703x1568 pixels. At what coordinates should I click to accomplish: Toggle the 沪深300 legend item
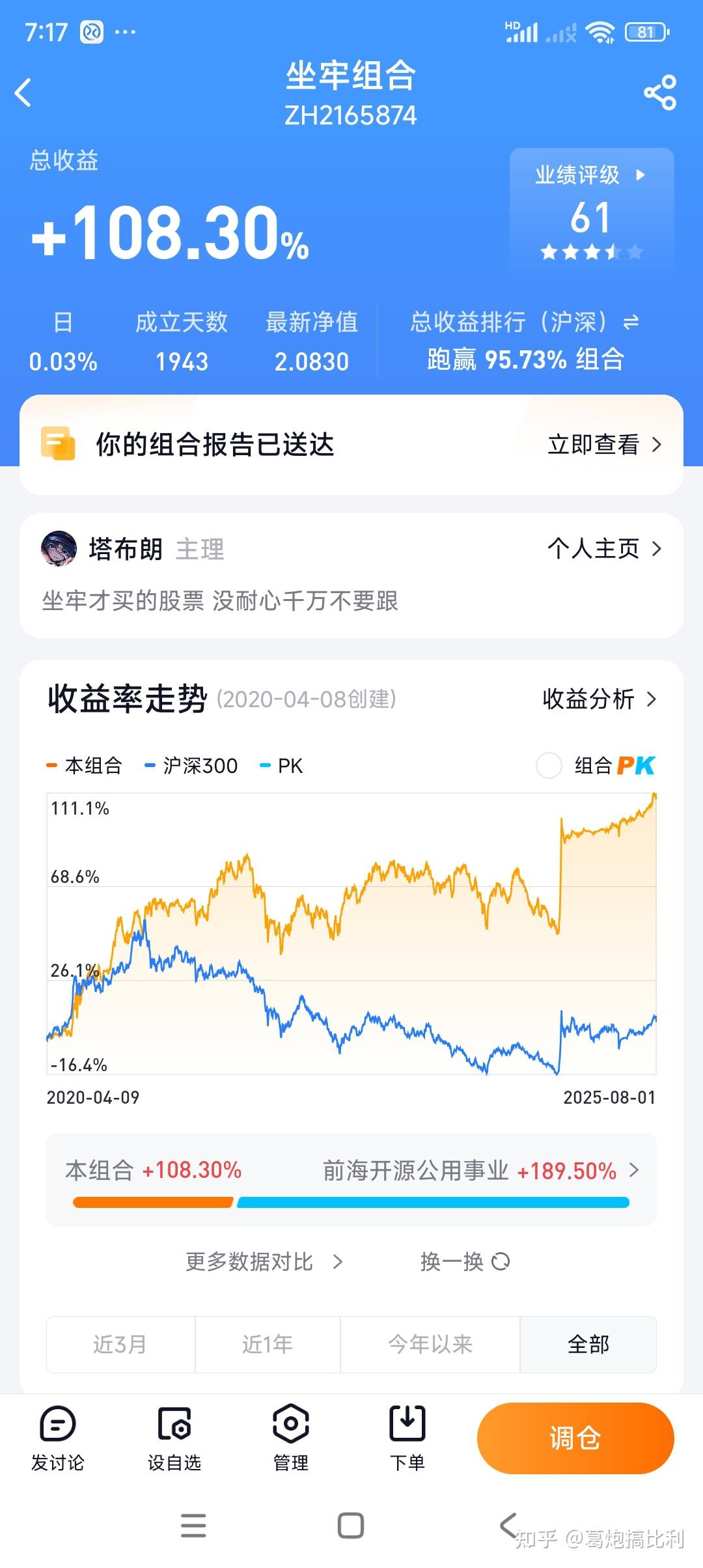(x=195, y=766)
